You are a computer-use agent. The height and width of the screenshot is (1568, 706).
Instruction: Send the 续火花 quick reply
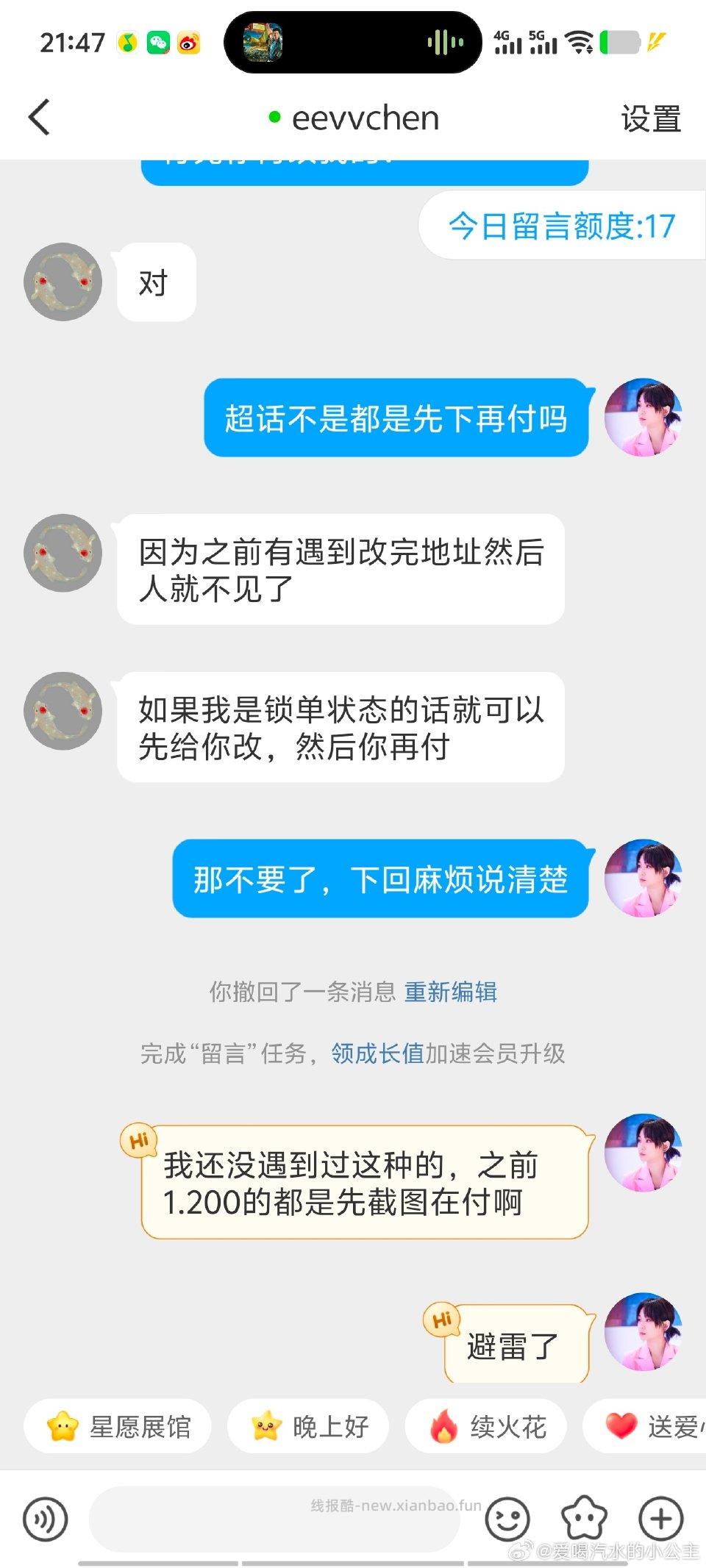(x=487, y=1425)
